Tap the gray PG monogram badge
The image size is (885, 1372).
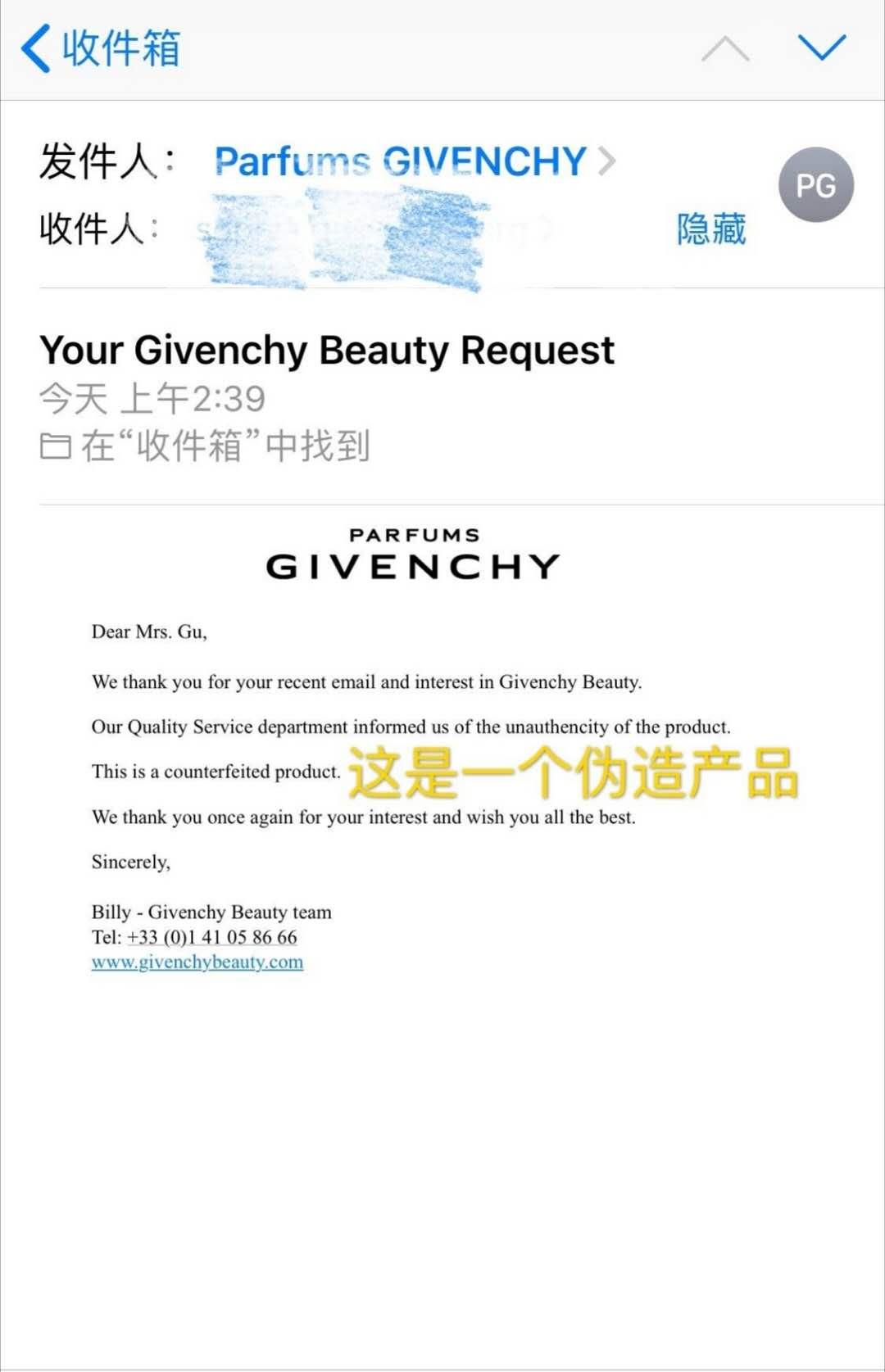coord(816,186)
